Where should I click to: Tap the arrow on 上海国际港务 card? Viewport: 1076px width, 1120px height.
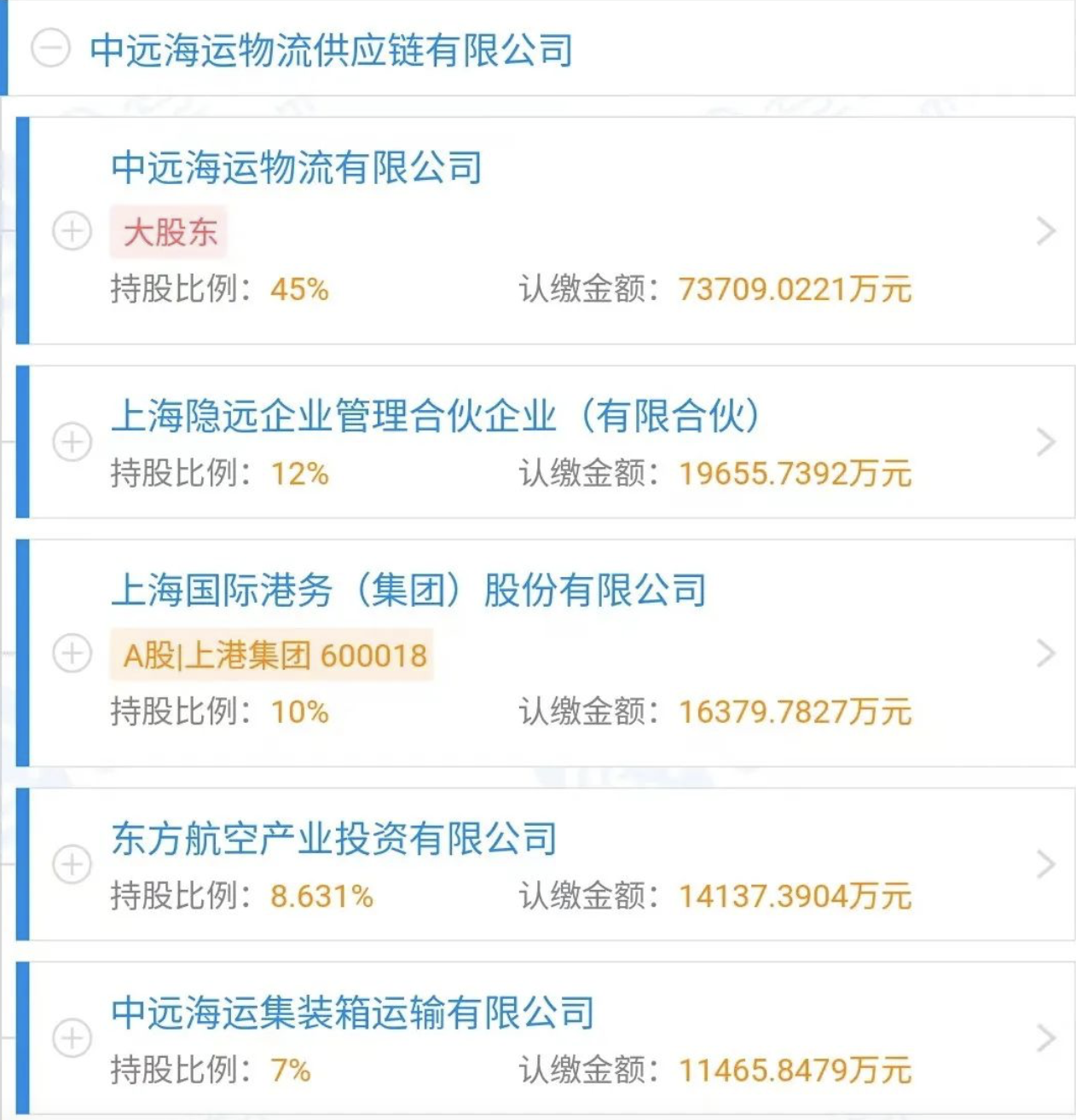(x=1046, y=654)
